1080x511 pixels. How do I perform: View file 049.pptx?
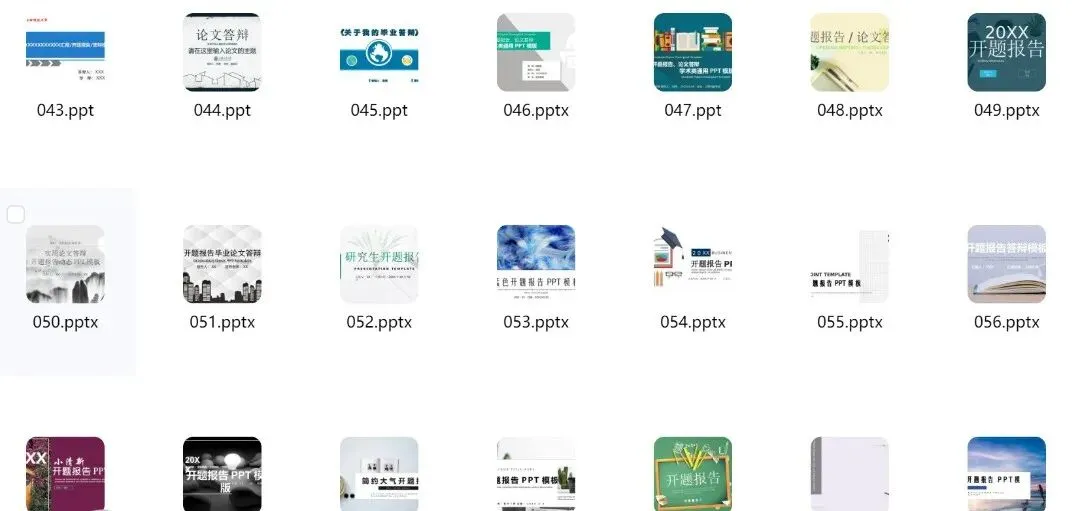[1007, 52]
